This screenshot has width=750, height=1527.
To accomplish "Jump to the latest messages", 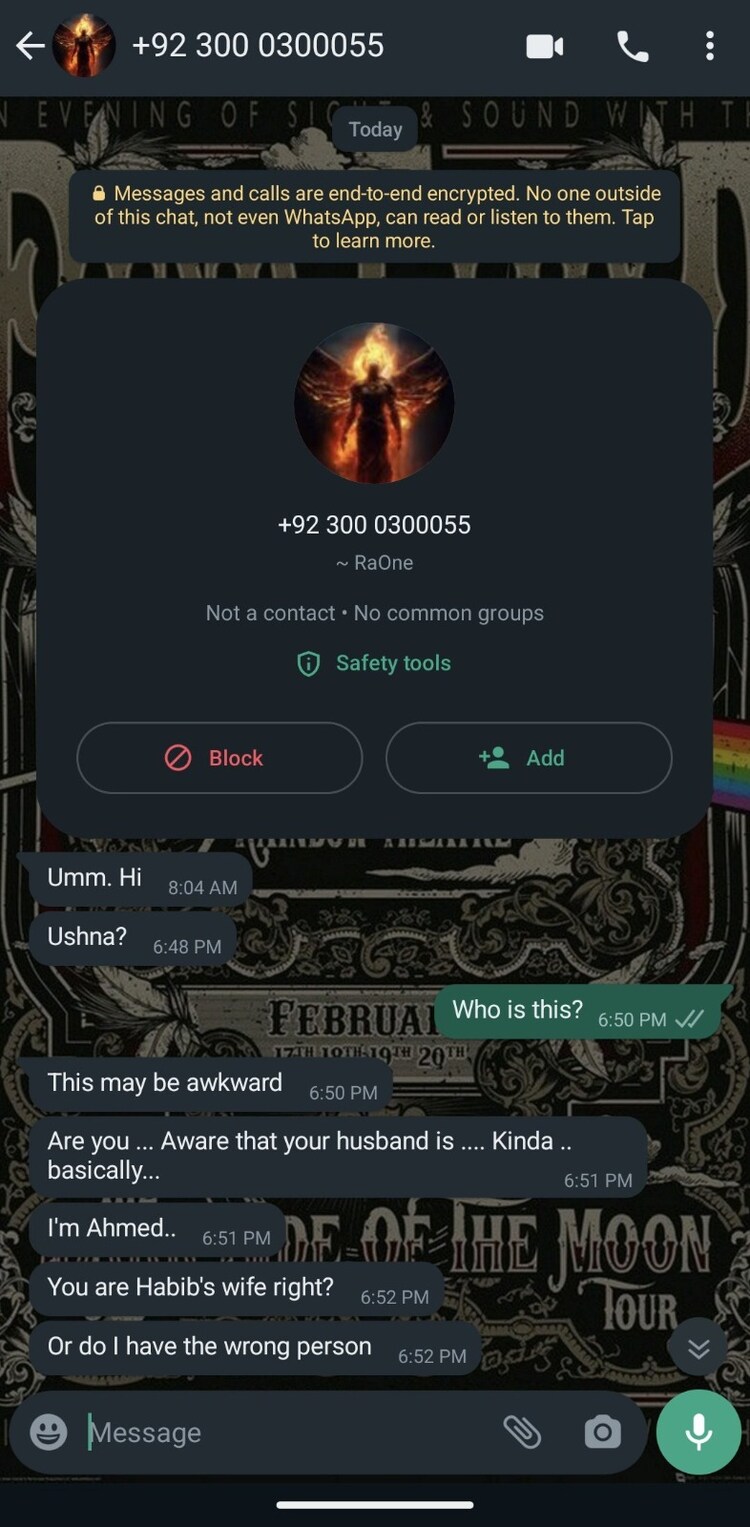I will (x=698, y=1348).
